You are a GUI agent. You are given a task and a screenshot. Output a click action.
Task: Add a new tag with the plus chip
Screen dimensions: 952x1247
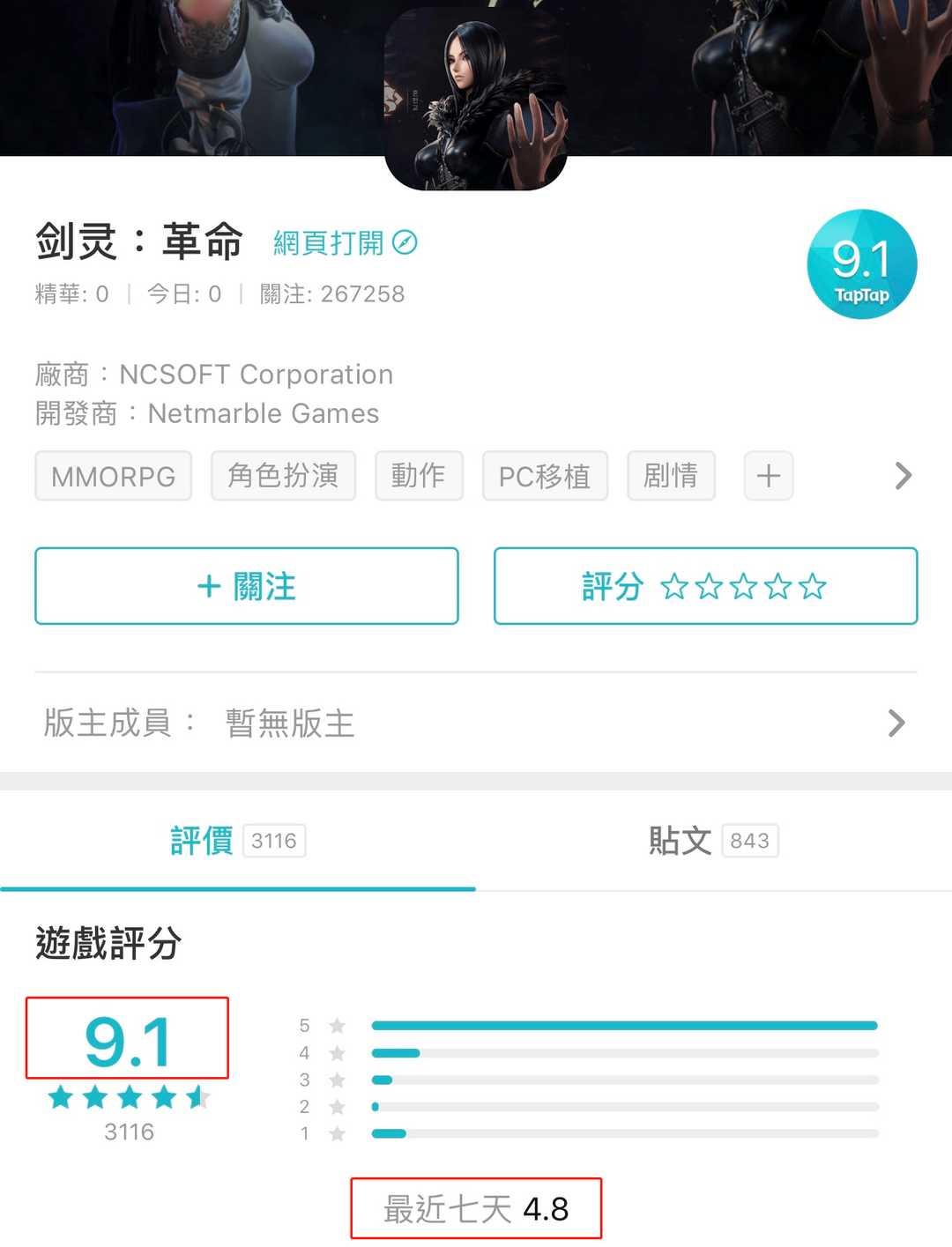[x=769, y=476]
